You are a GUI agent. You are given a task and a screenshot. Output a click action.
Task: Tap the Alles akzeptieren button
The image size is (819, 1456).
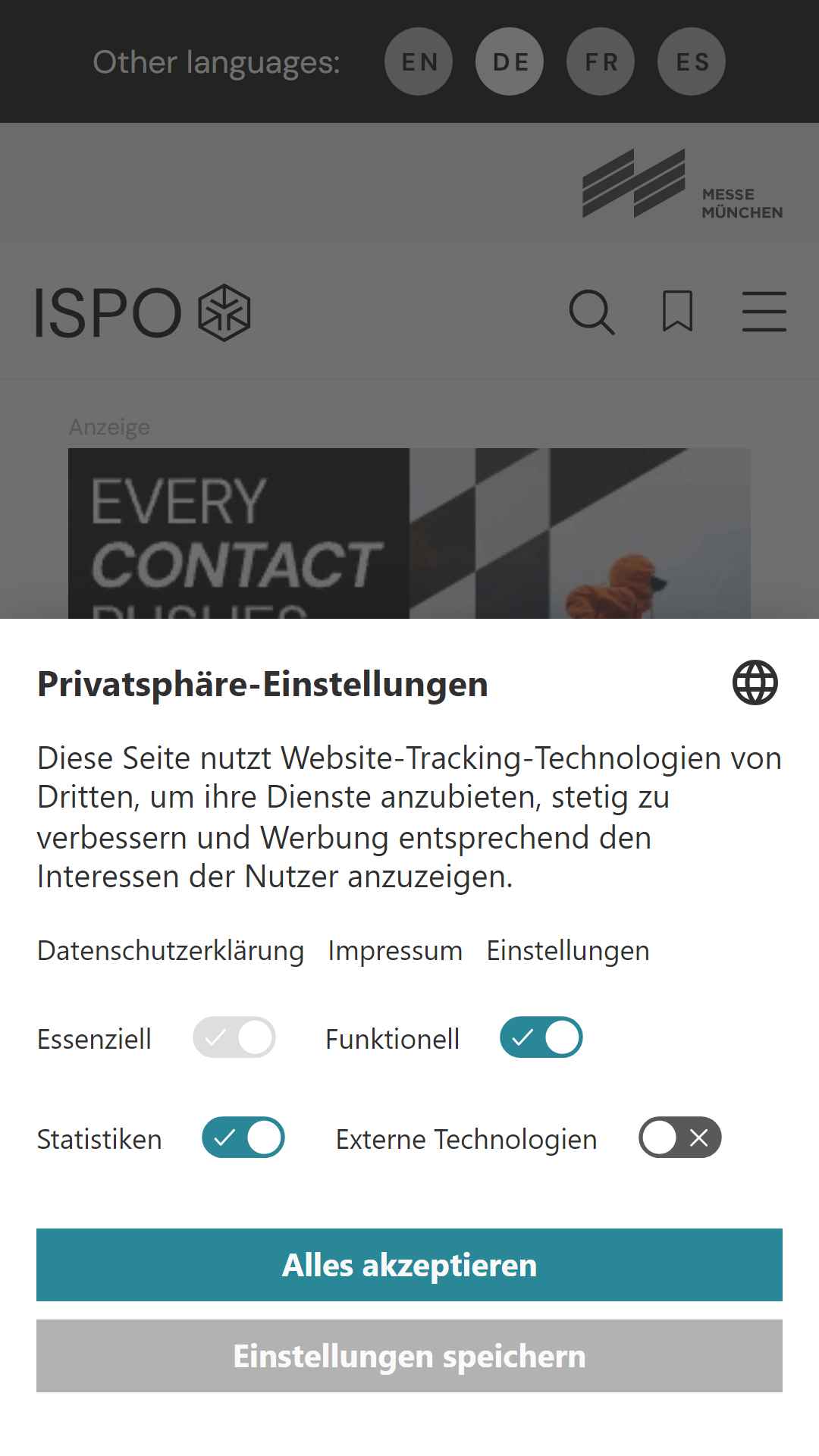[409, 1265]
